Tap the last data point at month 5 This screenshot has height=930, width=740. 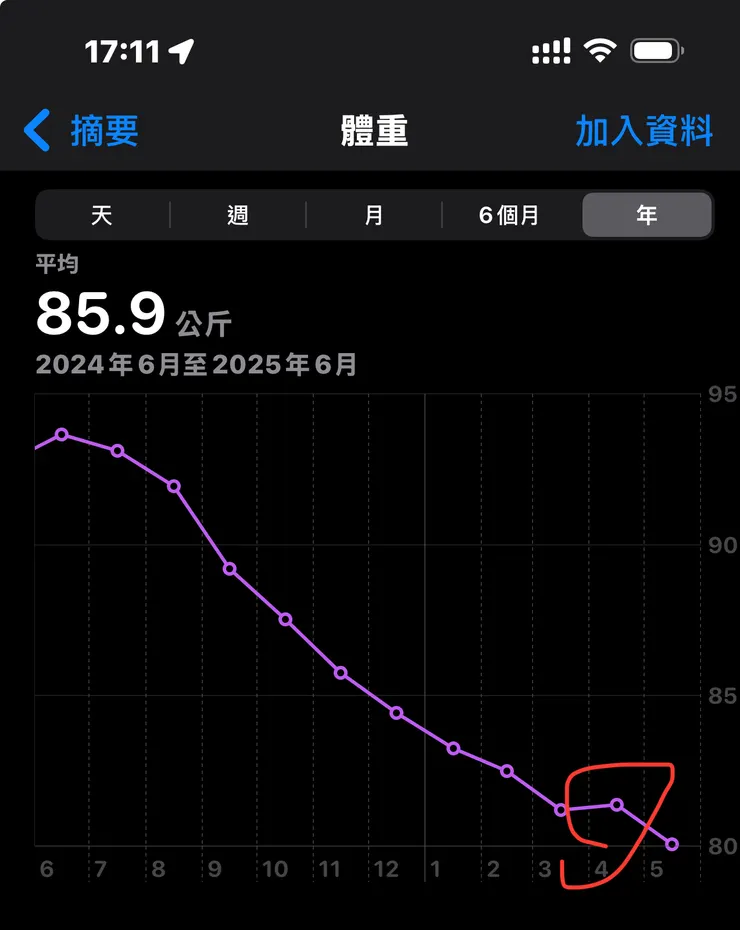click(671, 845)
